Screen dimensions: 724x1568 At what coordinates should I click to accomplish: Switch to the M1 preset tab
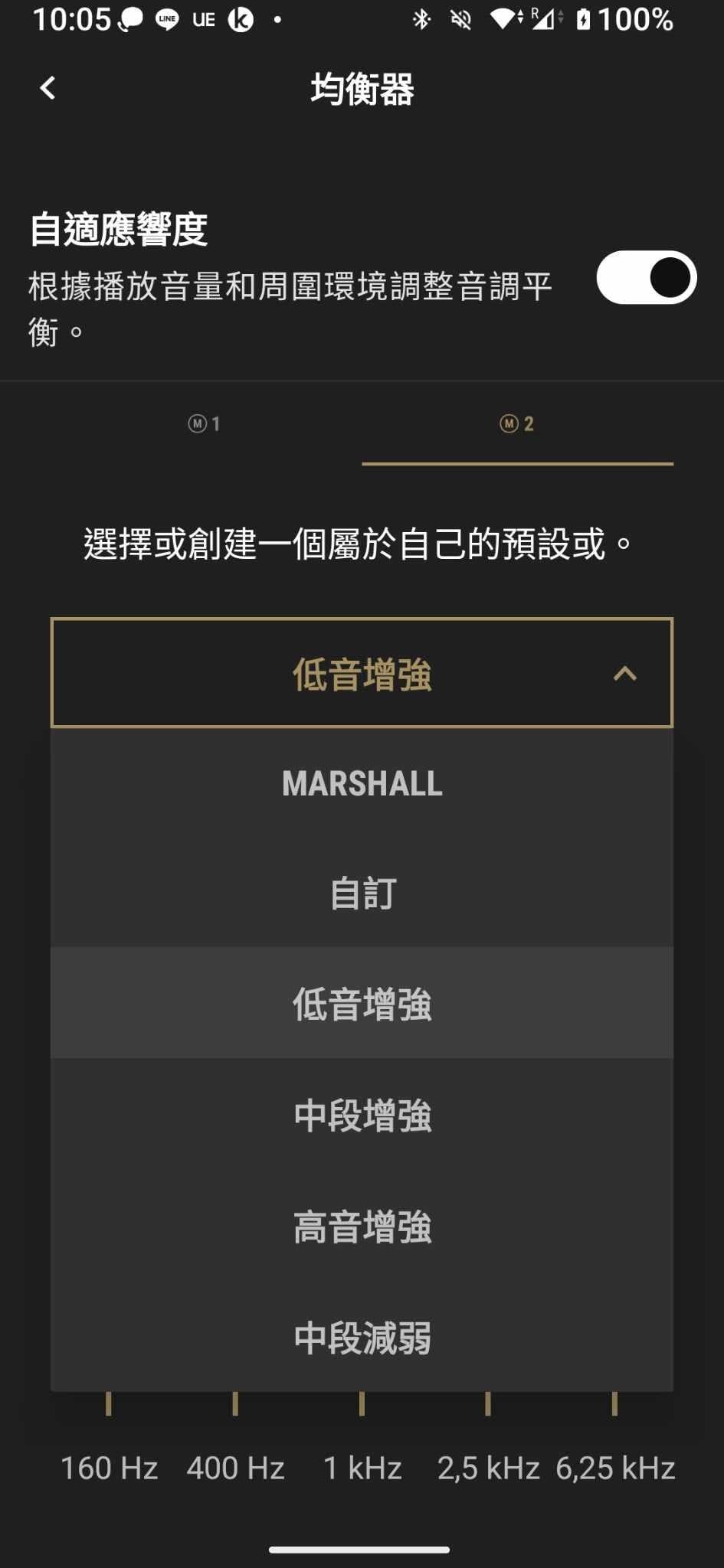pos(205,423)
